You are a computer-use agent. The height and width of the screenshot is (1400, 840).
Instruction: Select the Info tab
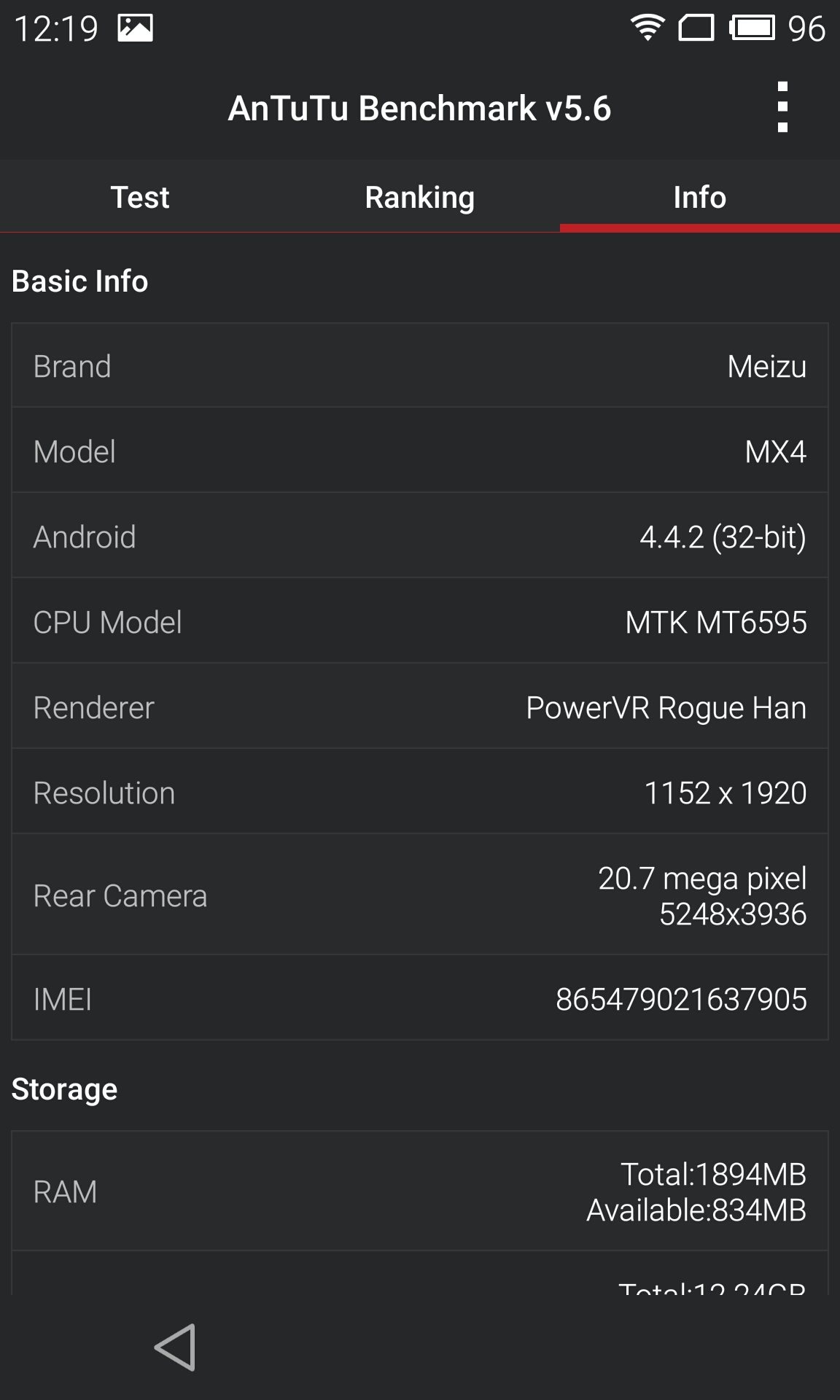click(699, 197)
